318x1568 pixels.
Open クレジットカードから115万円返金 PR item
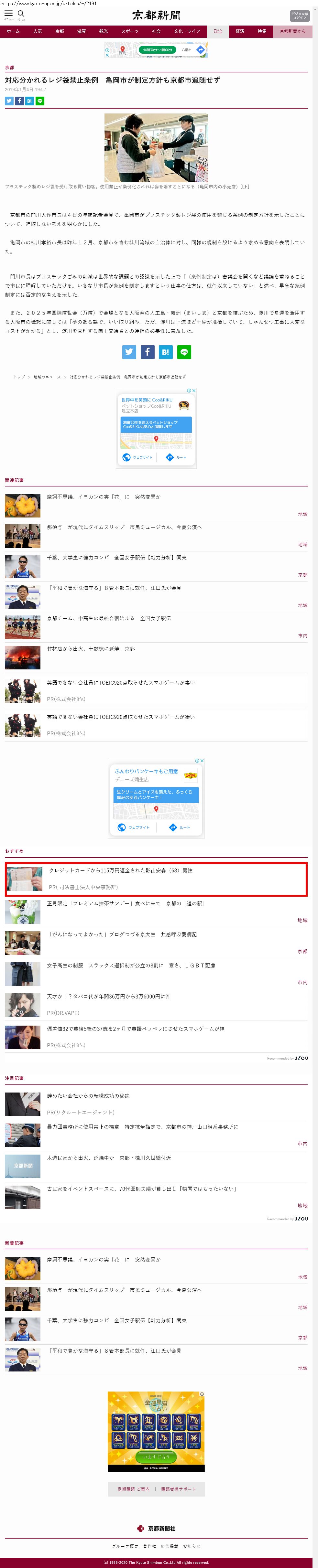121,870
